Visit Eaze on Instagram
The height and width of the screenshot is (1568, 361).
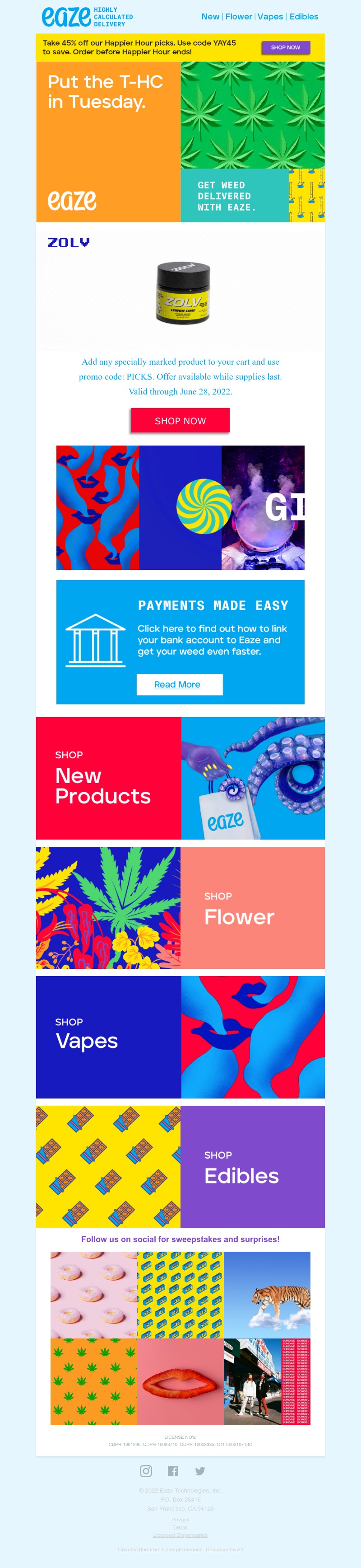tap(146, 1470)
